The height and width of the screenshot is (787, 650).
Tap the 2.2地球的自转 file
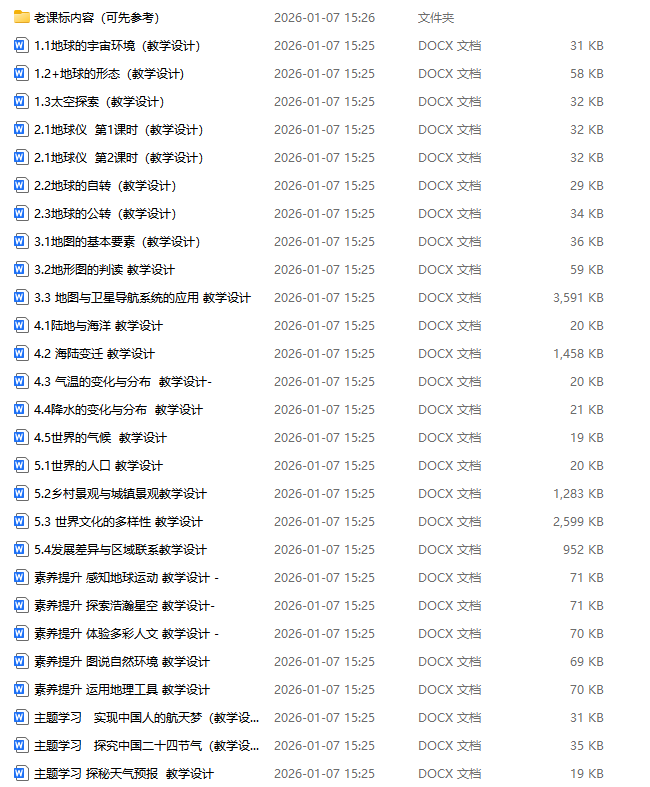pyautogui.click(x=105, y=186)
